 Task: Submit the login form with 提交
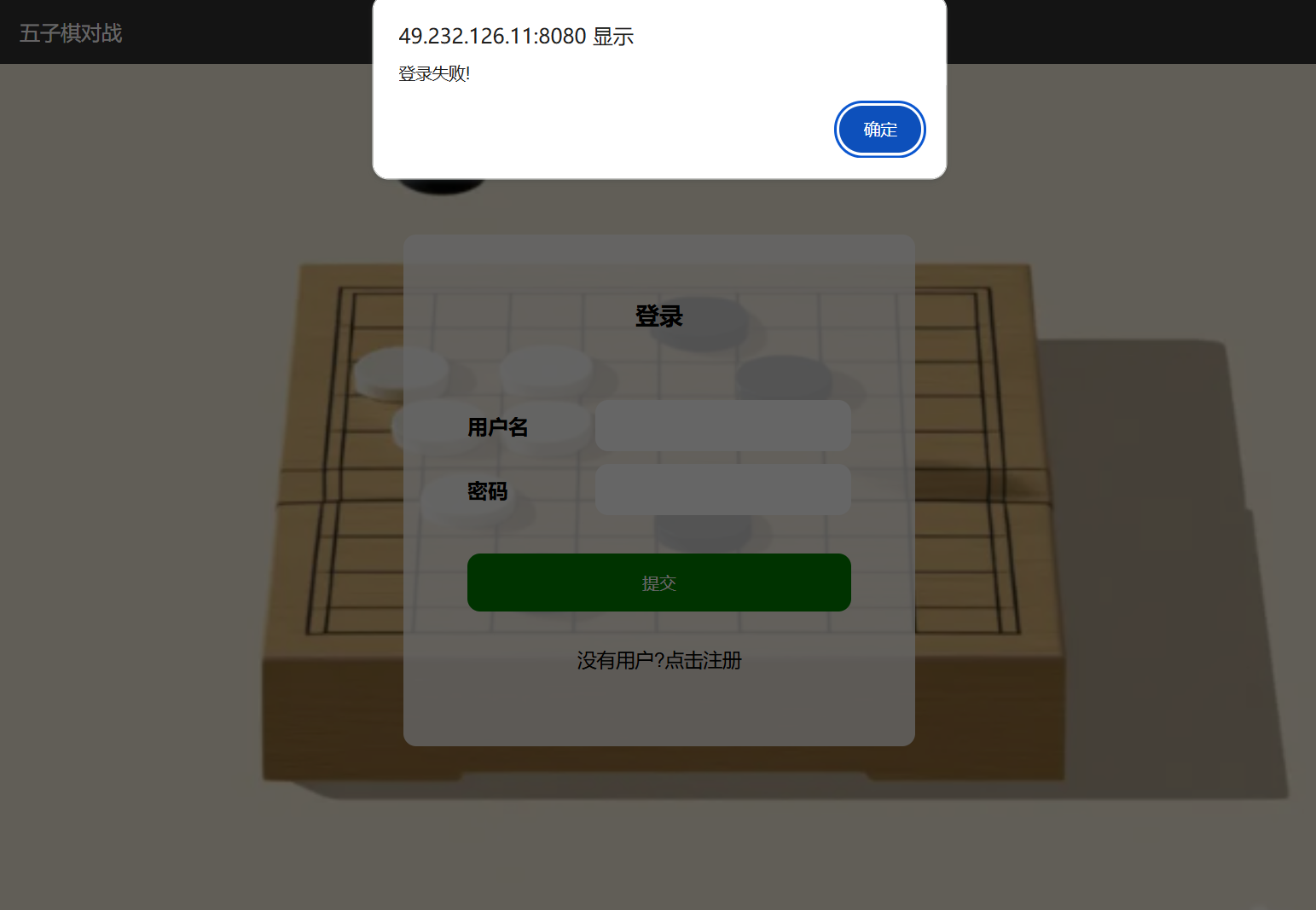point(658,583)
